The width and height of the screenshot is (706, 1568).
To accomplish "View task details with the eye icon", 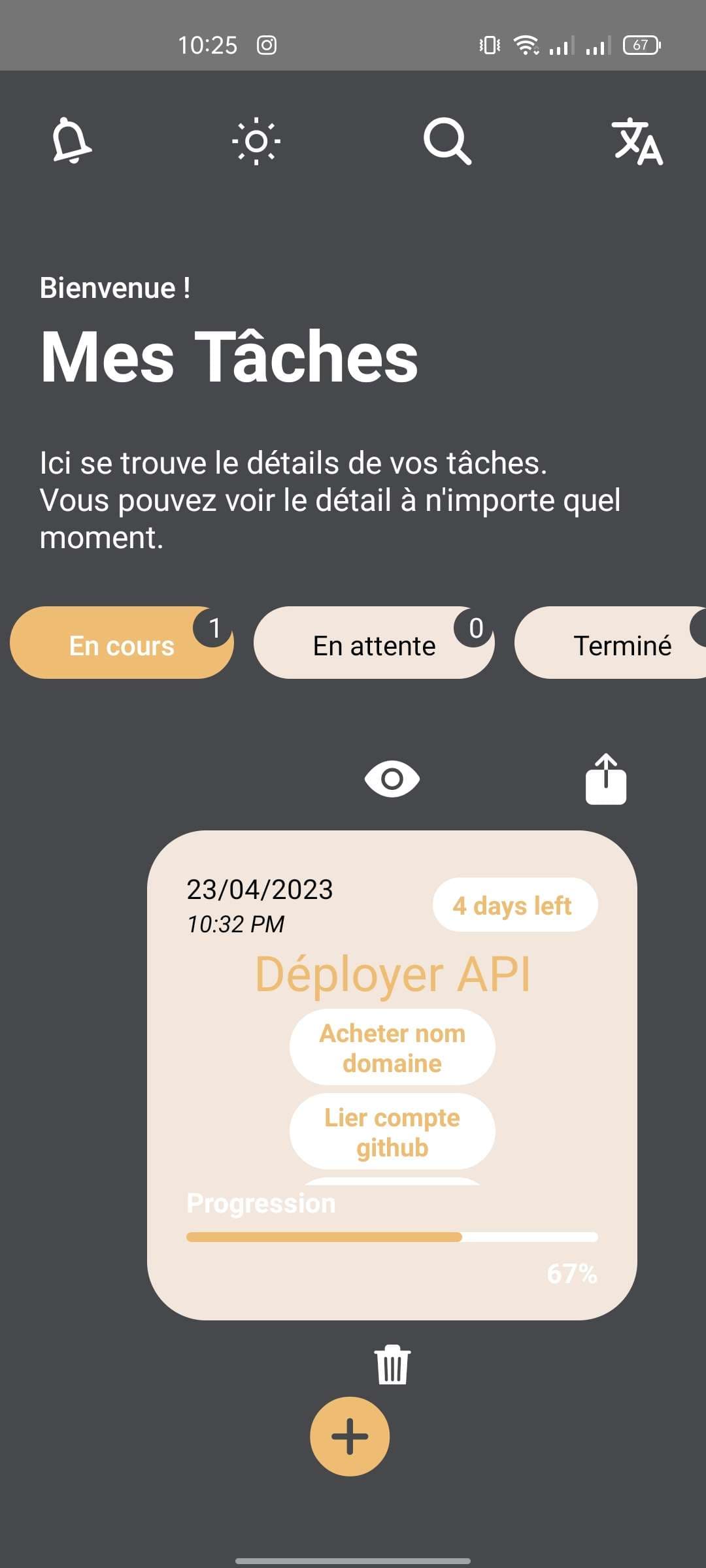I will click(x=392, y=779).
